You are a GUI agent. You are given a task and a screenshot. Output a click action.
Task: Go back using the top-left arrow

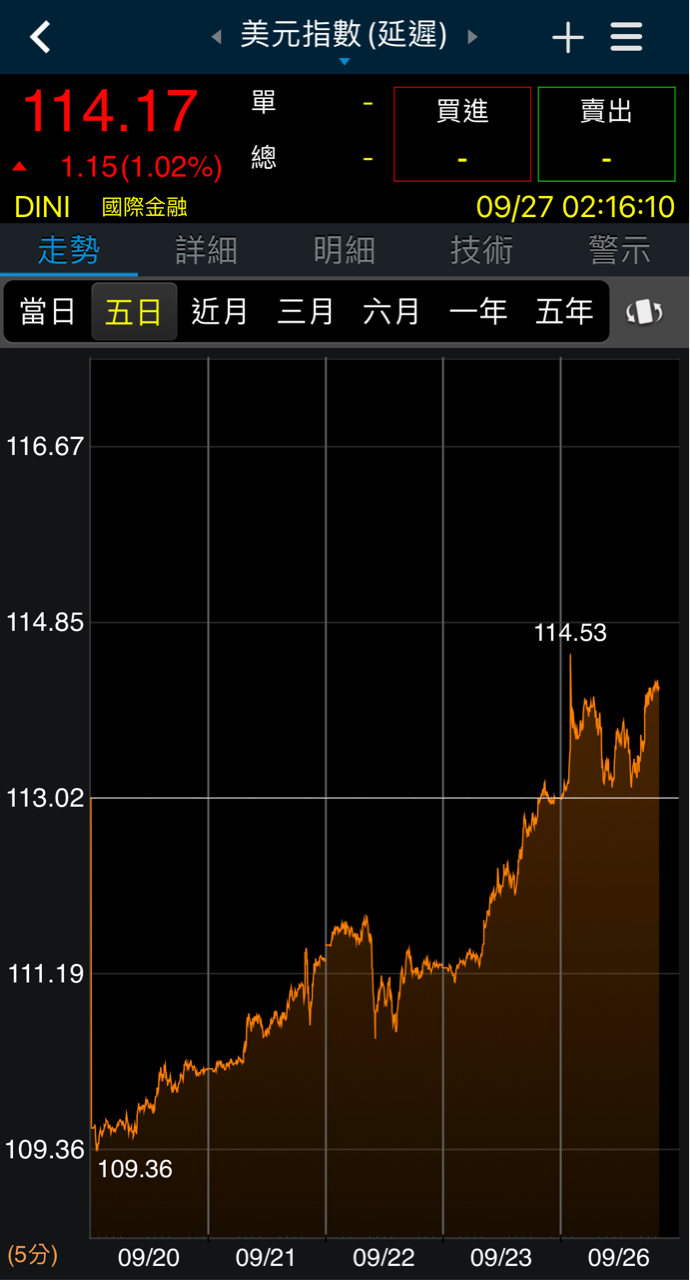coord(40,38)
